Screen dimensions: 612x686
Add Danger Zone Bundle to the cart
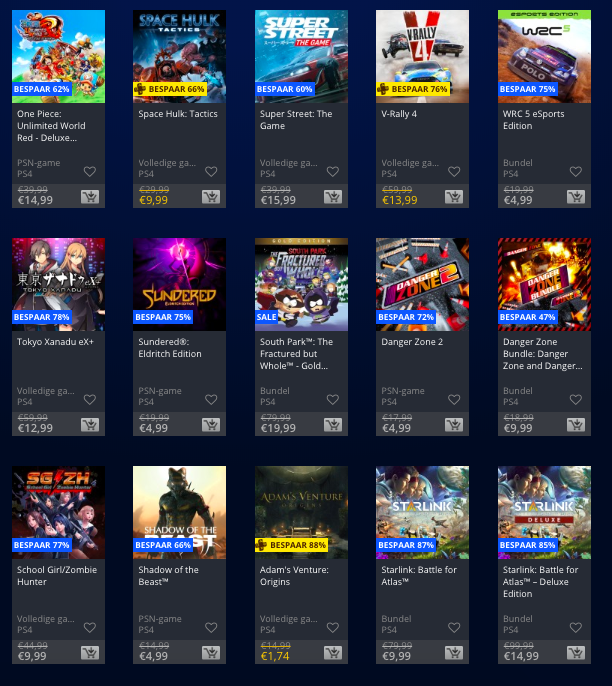(x=575, y=425)
